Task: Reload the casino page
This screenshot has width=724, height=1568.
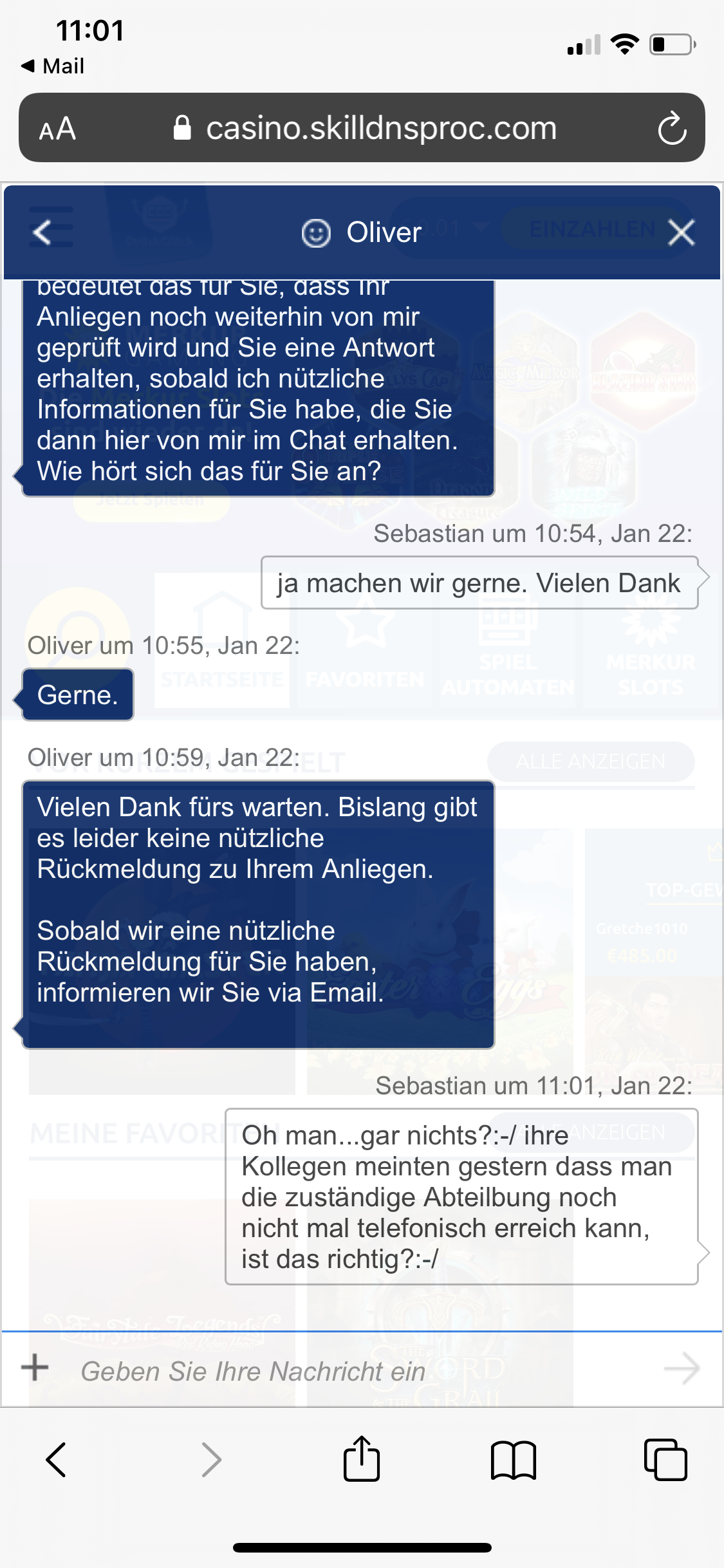Action: (672, 128)
